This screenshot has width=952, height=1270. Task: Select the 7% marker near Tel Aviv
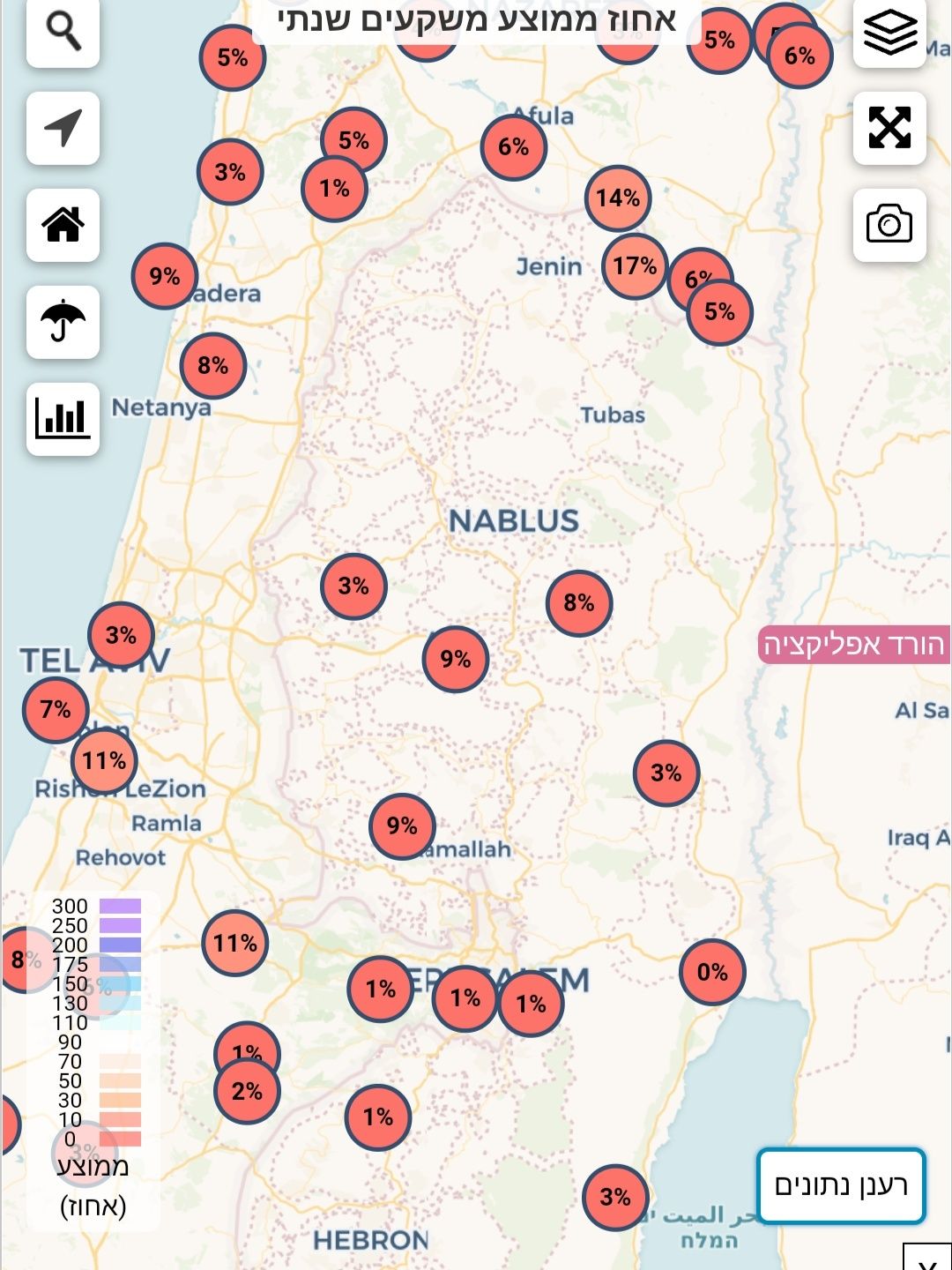click(x=55, y=709)
